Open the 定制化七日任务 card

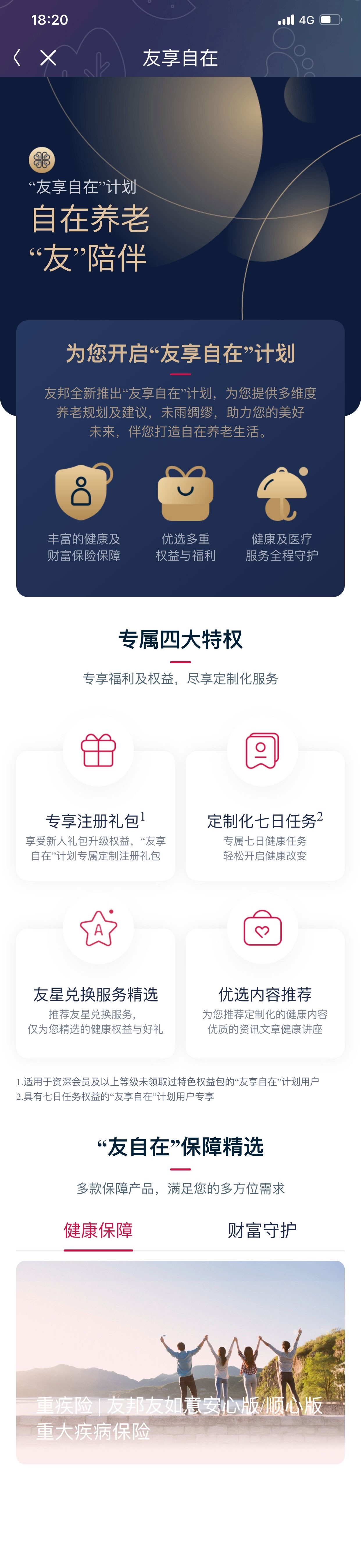[x=265, y=816]
